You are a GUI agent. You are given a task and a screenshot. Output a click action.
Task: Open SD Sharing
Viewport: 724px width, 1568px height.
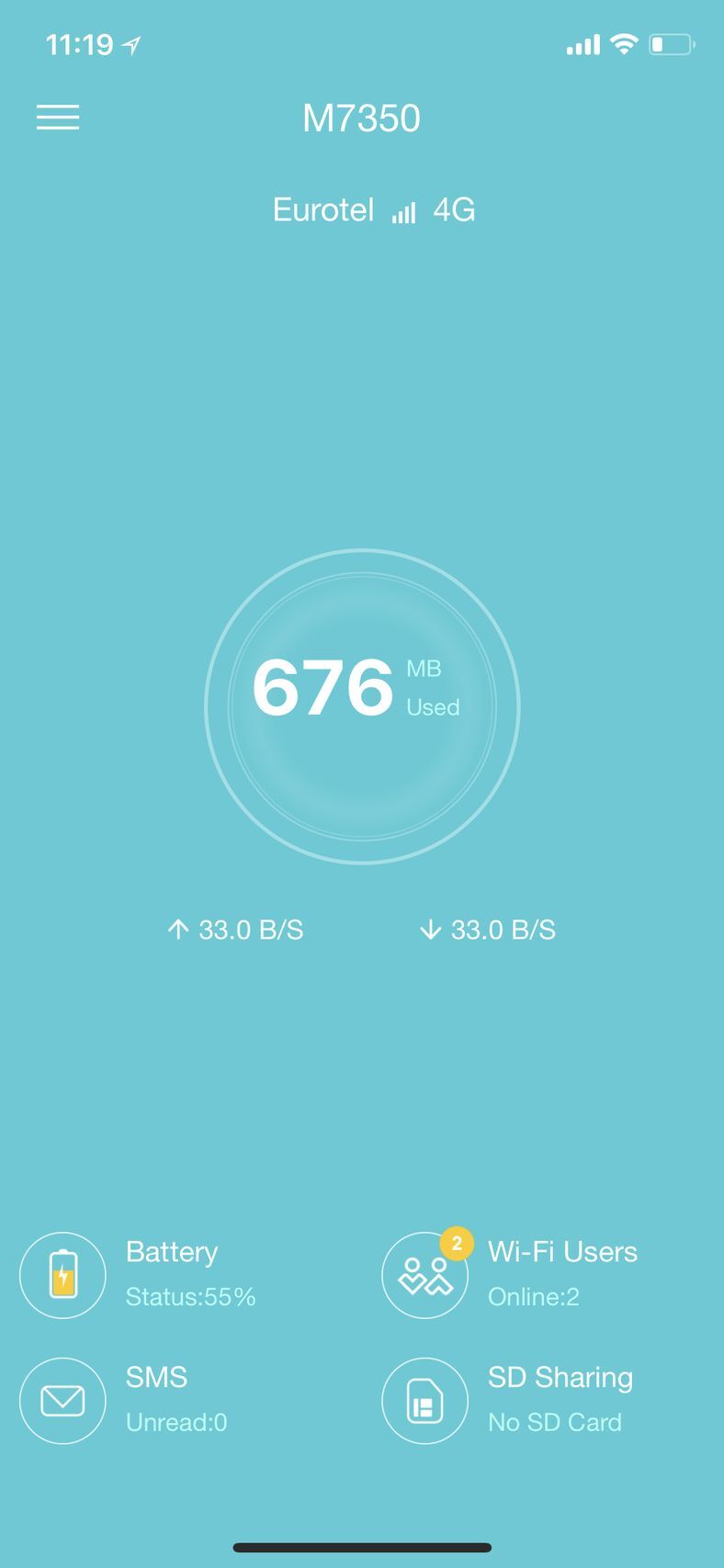[x=425, y=1400]
